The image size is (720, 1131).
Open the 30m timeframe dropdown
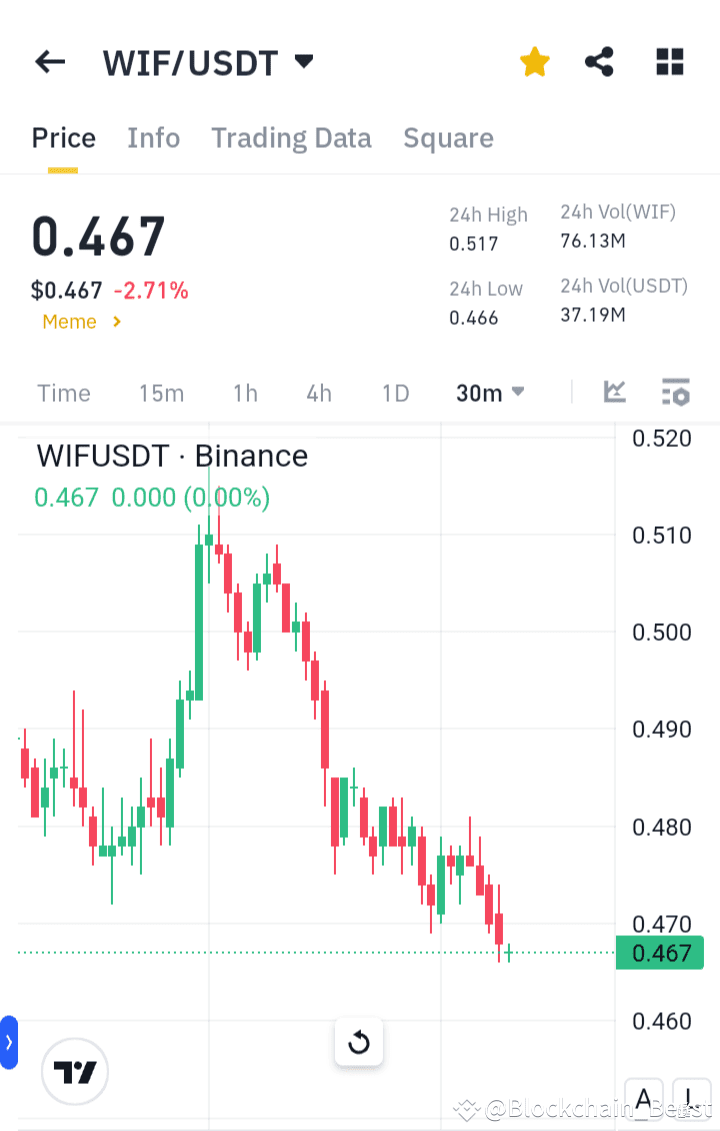click(489, 392)
